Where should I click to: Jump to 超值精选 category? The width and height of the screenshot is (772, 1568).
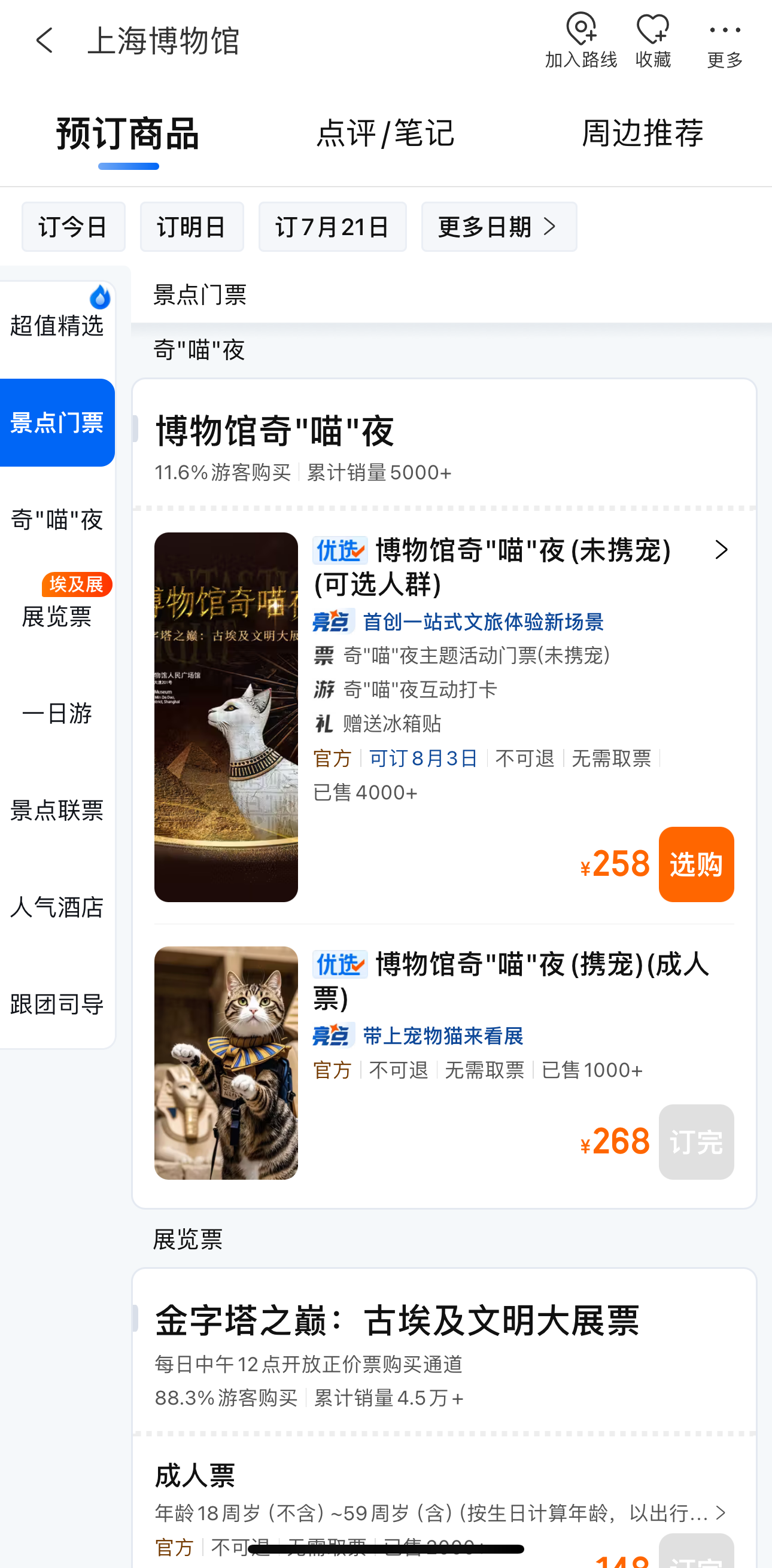click(57, 325)
